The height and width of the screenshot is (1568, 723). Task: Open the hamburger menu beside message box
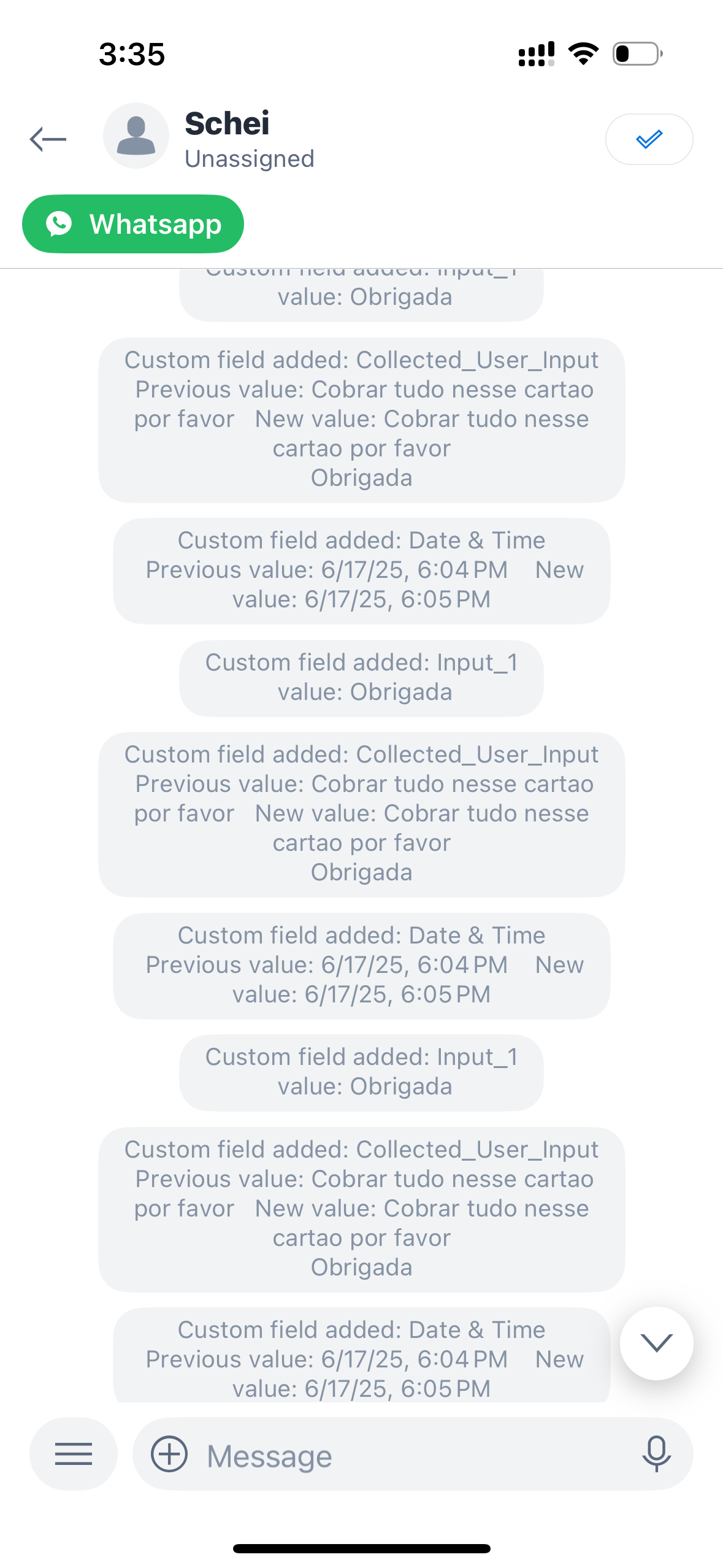(74, 1453)
